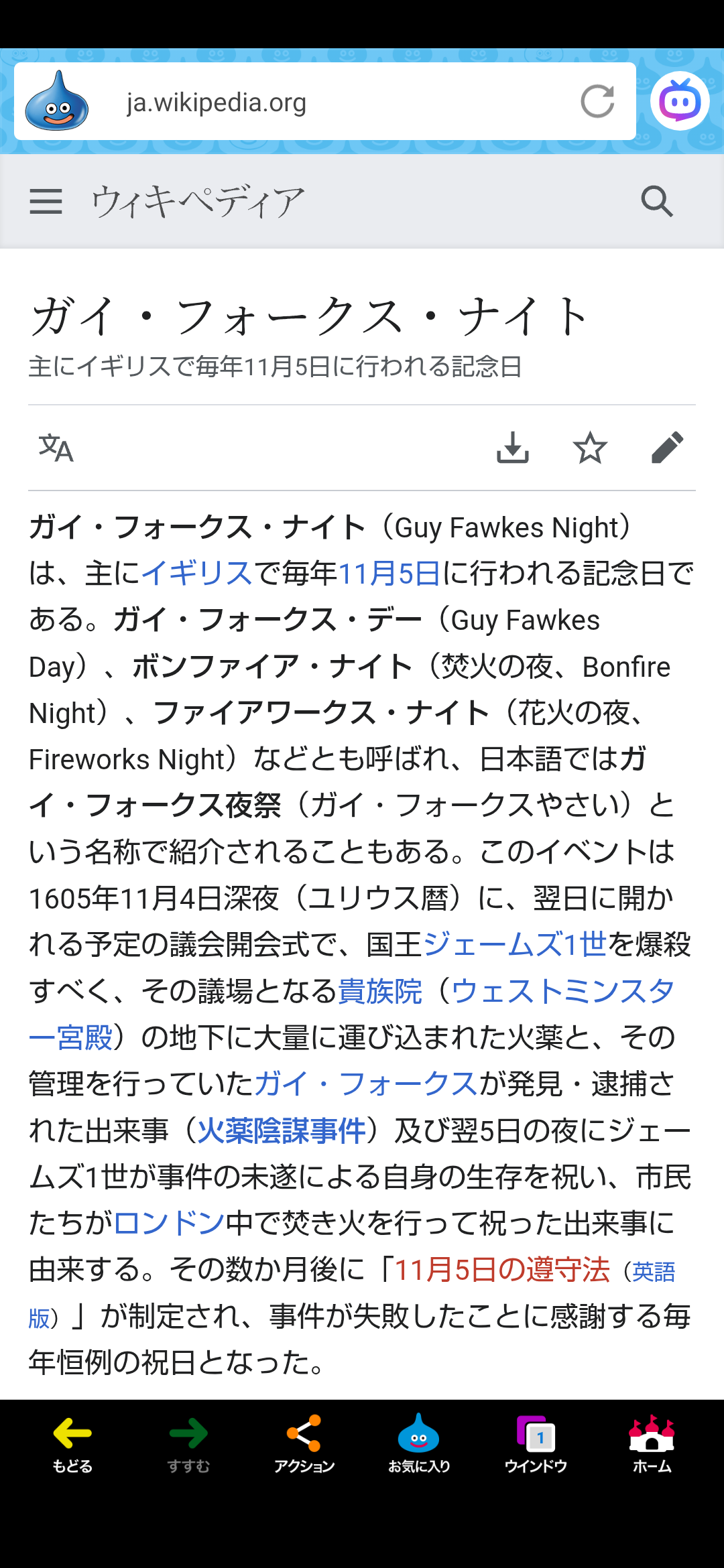
Task: Open the イギリス link
Action: pos(196,574)
